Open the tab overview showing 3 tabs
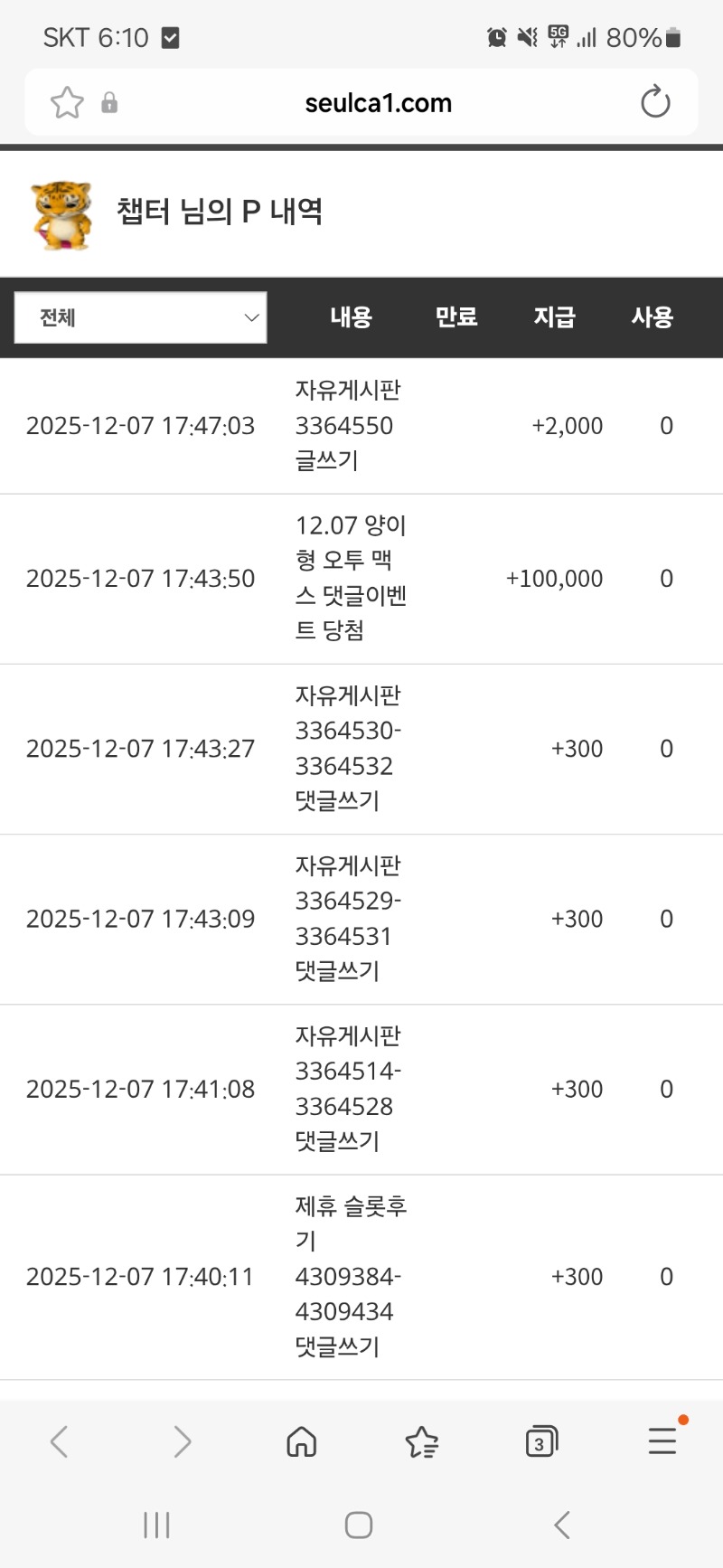The height and width of the screenshot is (1568, 723). point(540,1441)
